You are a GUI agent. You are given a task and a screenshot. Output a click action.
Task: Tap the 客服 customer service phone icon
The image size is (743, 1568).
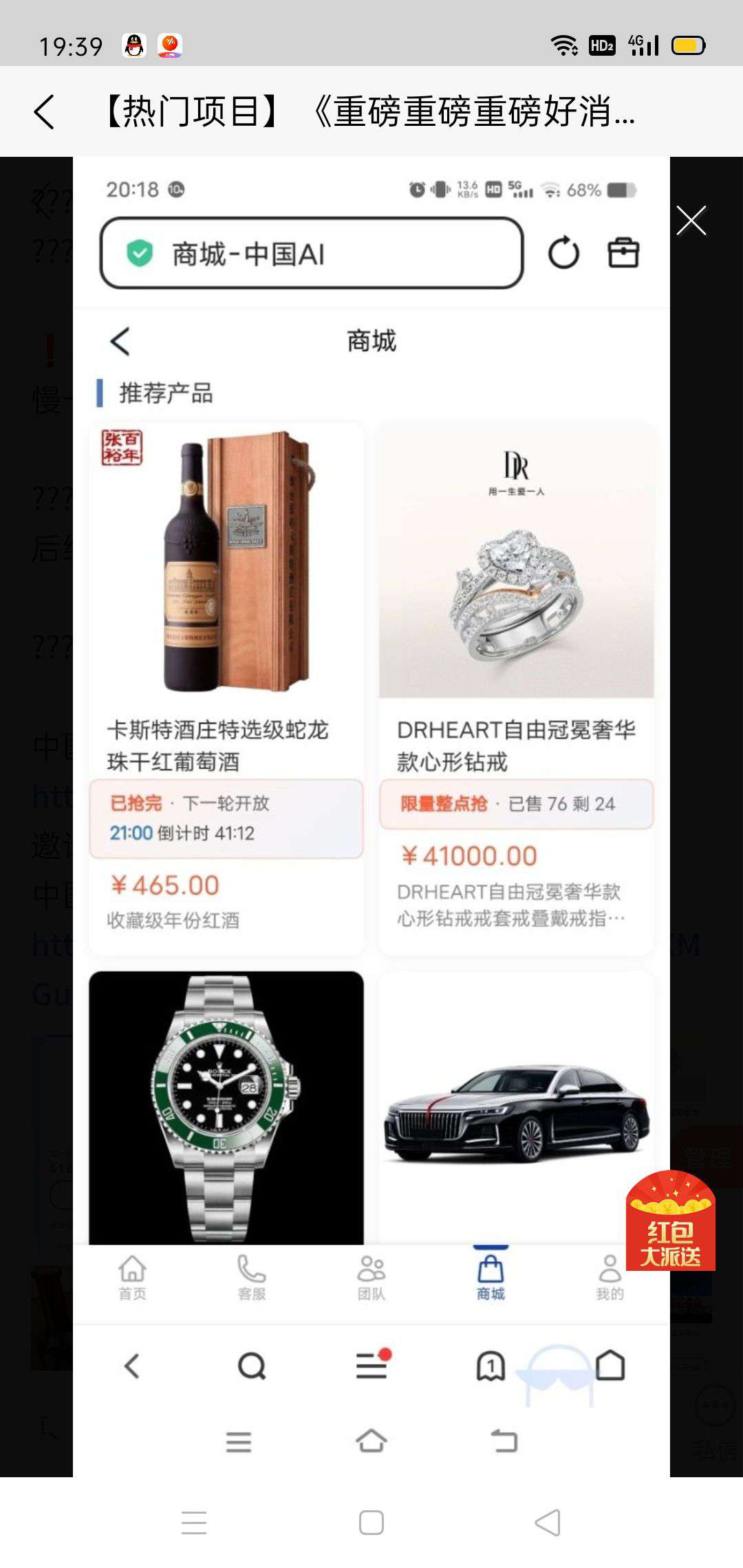251,1270
